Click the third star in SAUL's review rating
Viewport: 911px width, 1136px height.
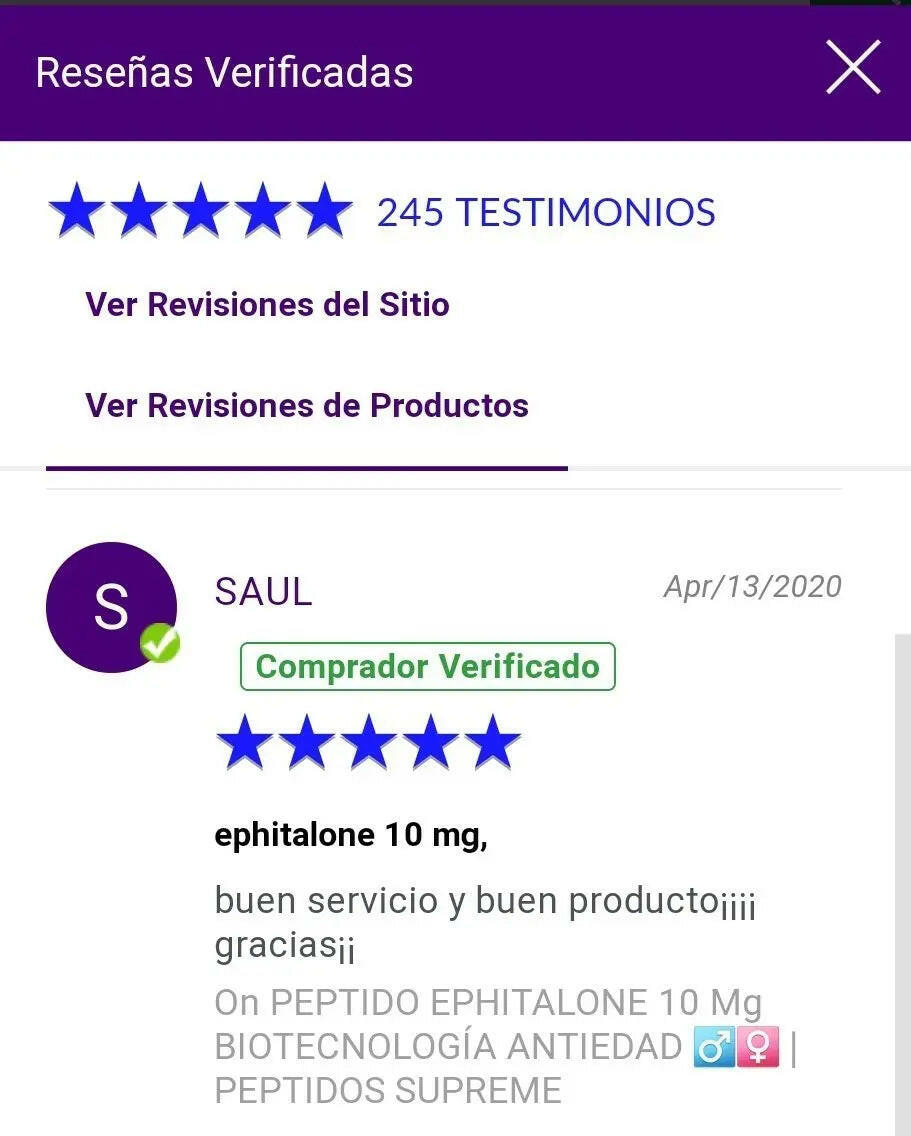point(370,742)
